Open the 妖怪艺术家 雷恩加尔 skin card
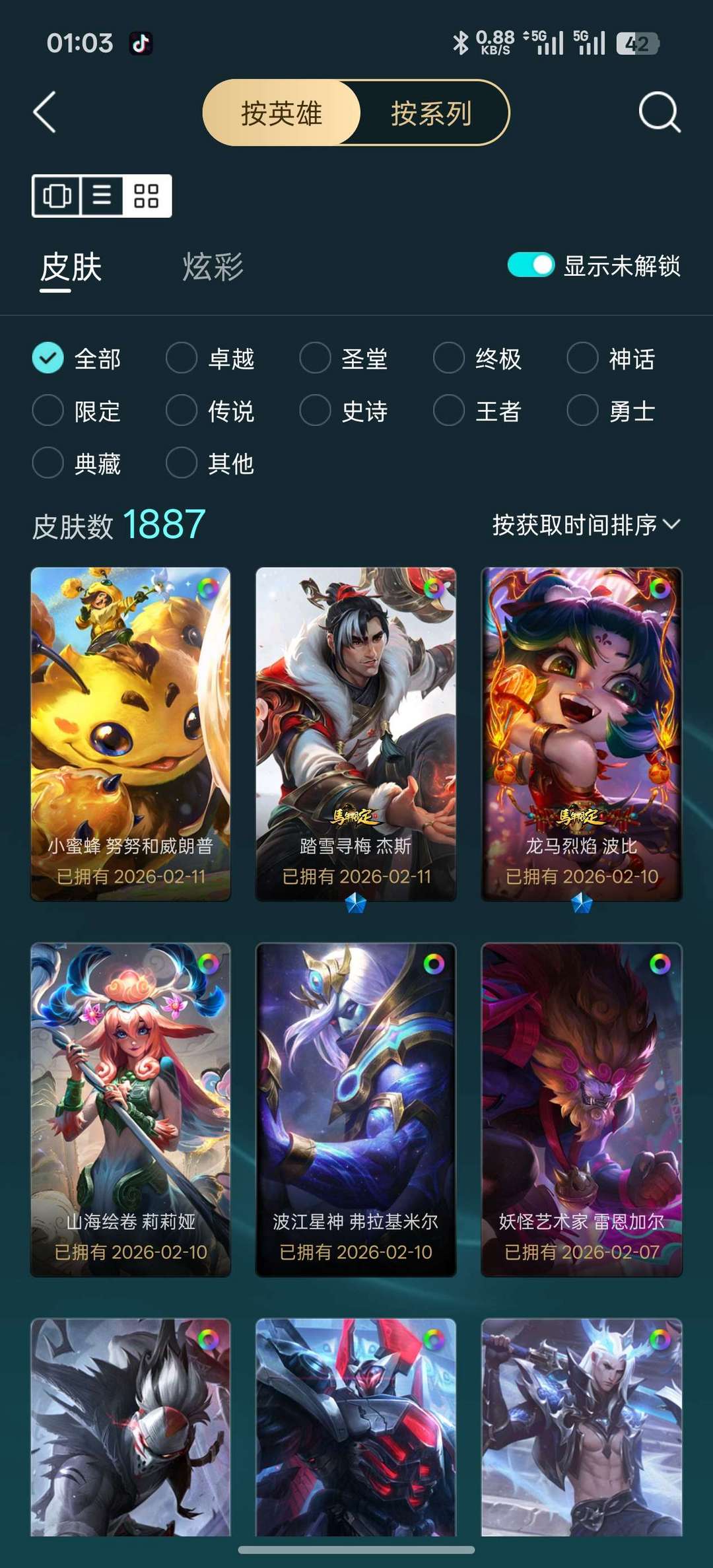Image resolution: width=713 pixels, height=1568 pixels. click(582, 1109)
